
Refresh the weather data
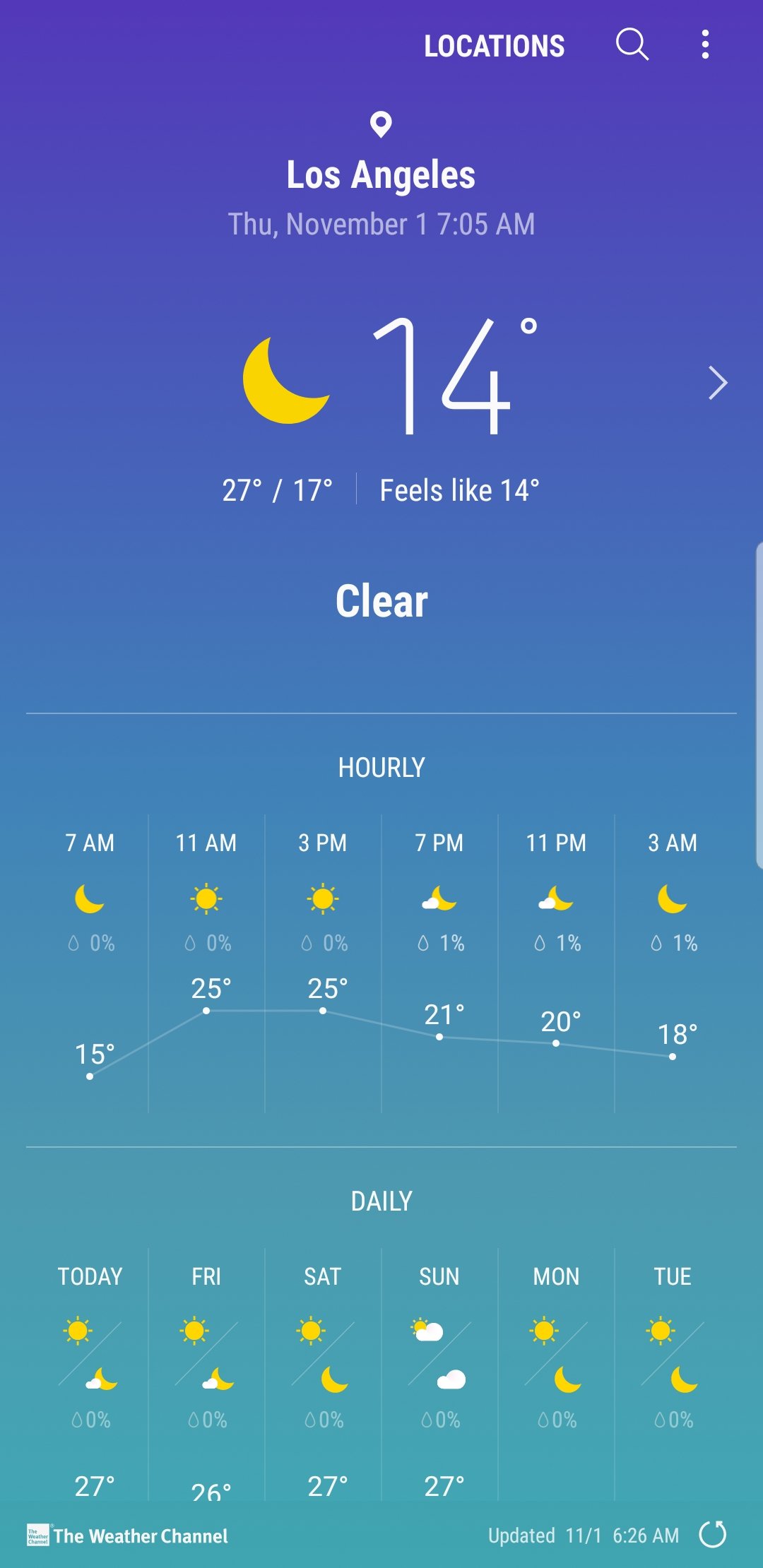pos(712,1535)
